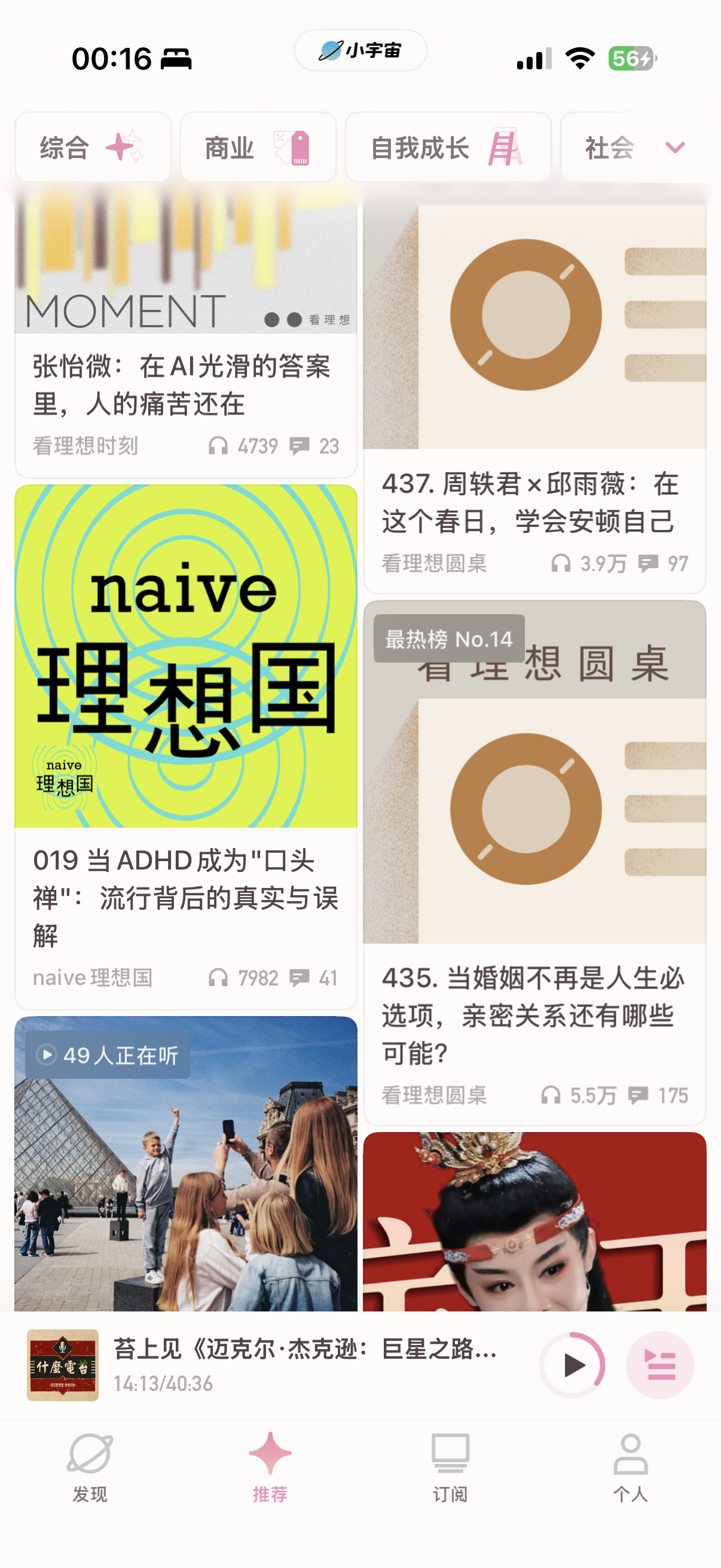721x1568 pixels.
Task: Expand the category list with the chevron
Action: (675, 147)
